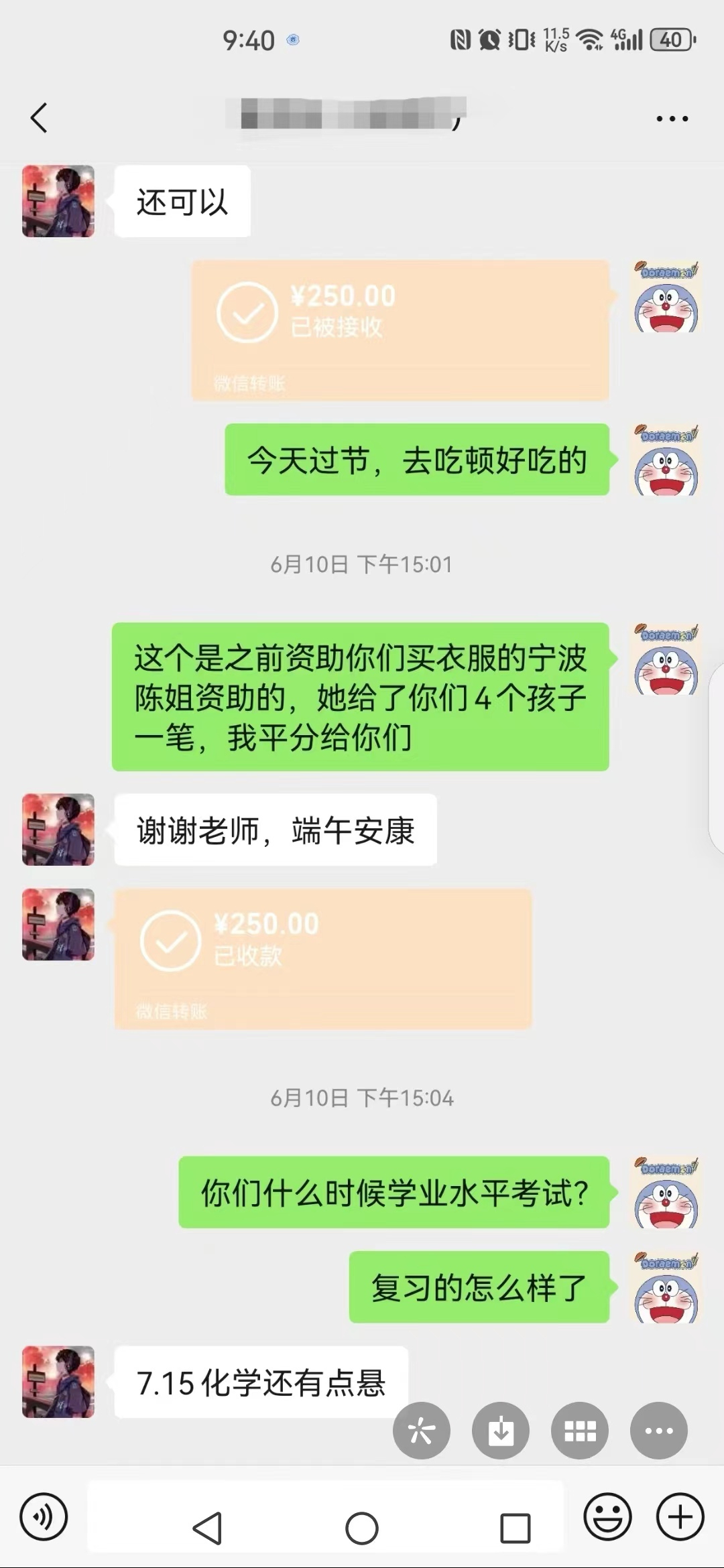Tap the floating star-shaped tool button
The height and width of the screenshot is (1568, 724).
point(421,1431)
